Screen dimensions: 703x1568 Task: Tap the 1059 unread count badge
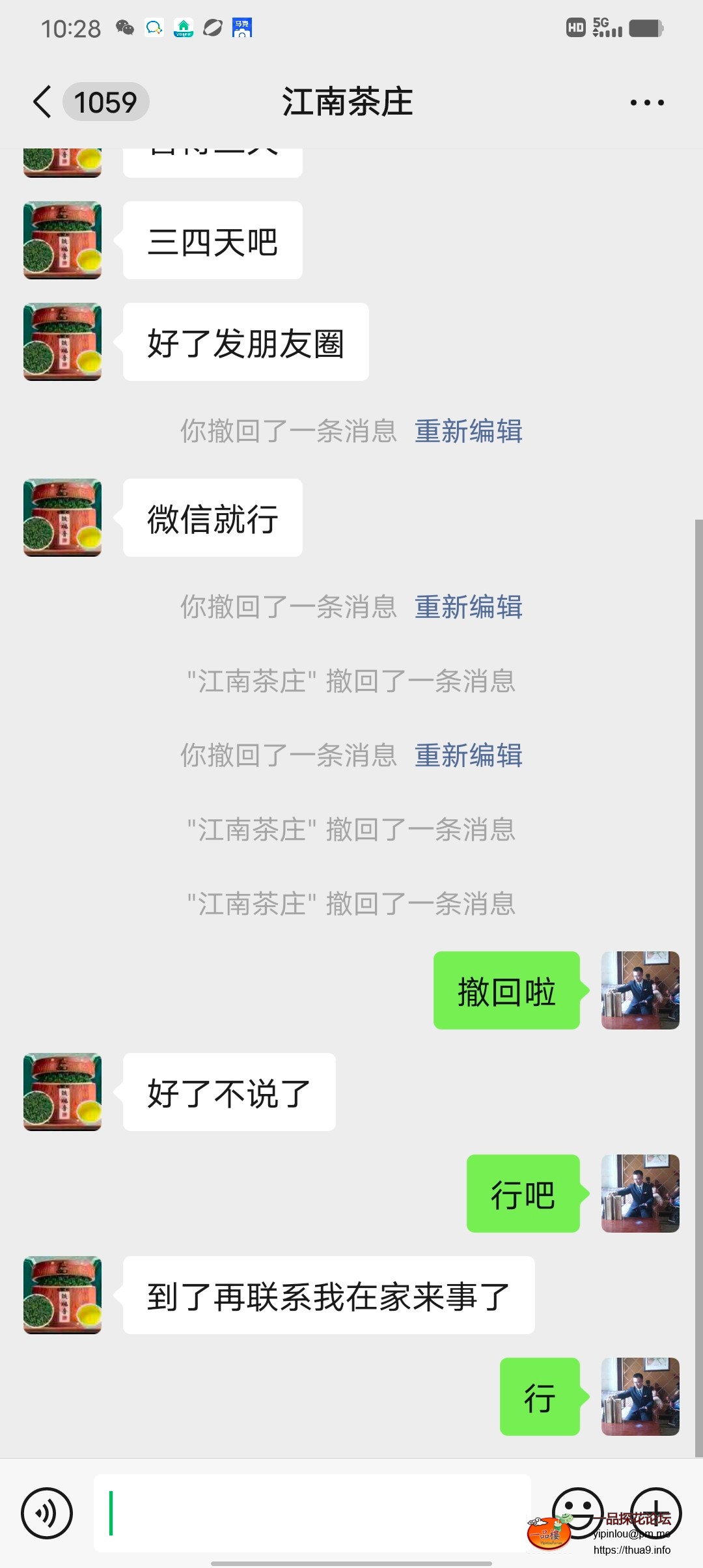[x=106, y=102]
